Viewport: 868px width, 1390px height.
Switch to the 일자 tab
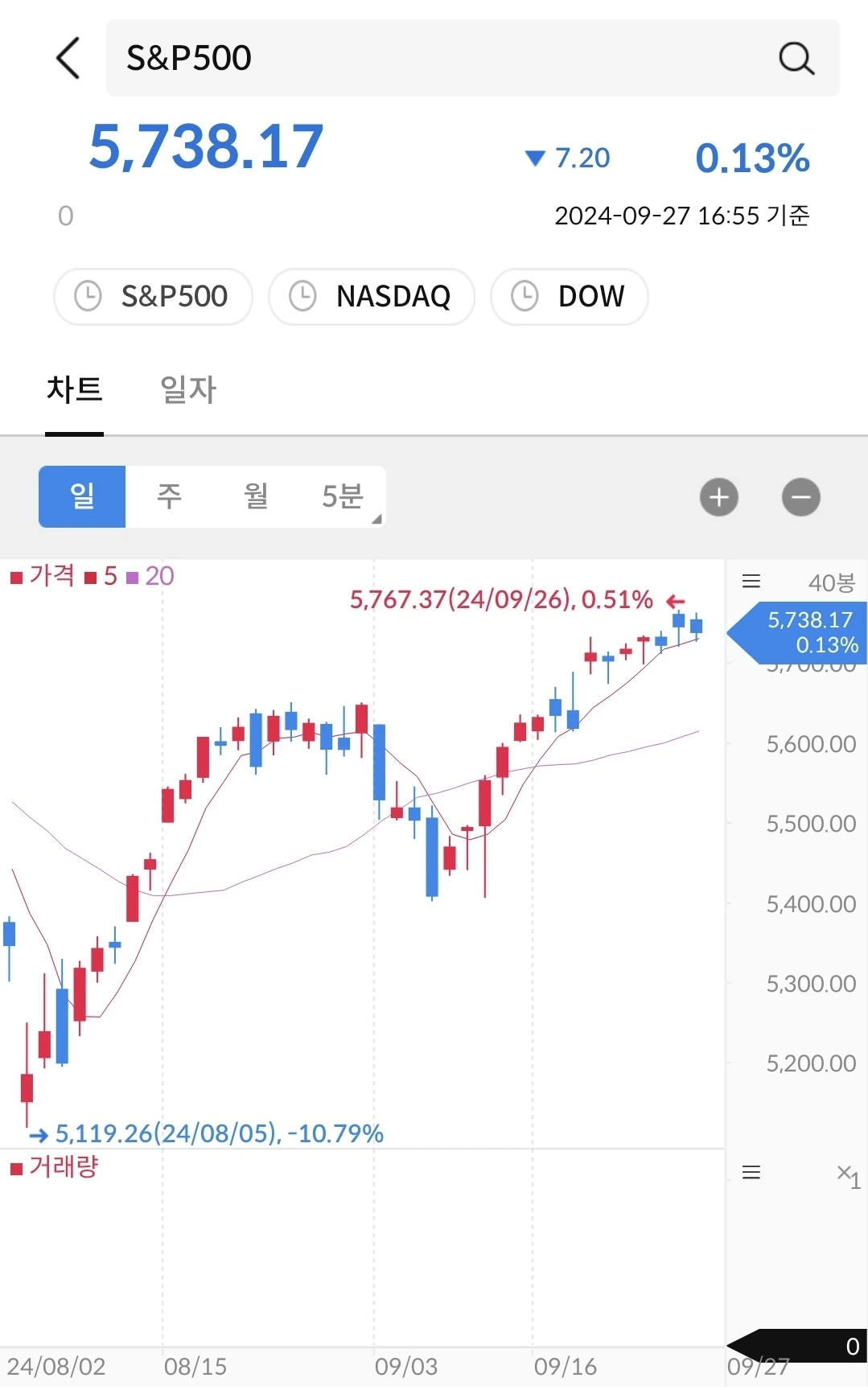coord(188,391)
